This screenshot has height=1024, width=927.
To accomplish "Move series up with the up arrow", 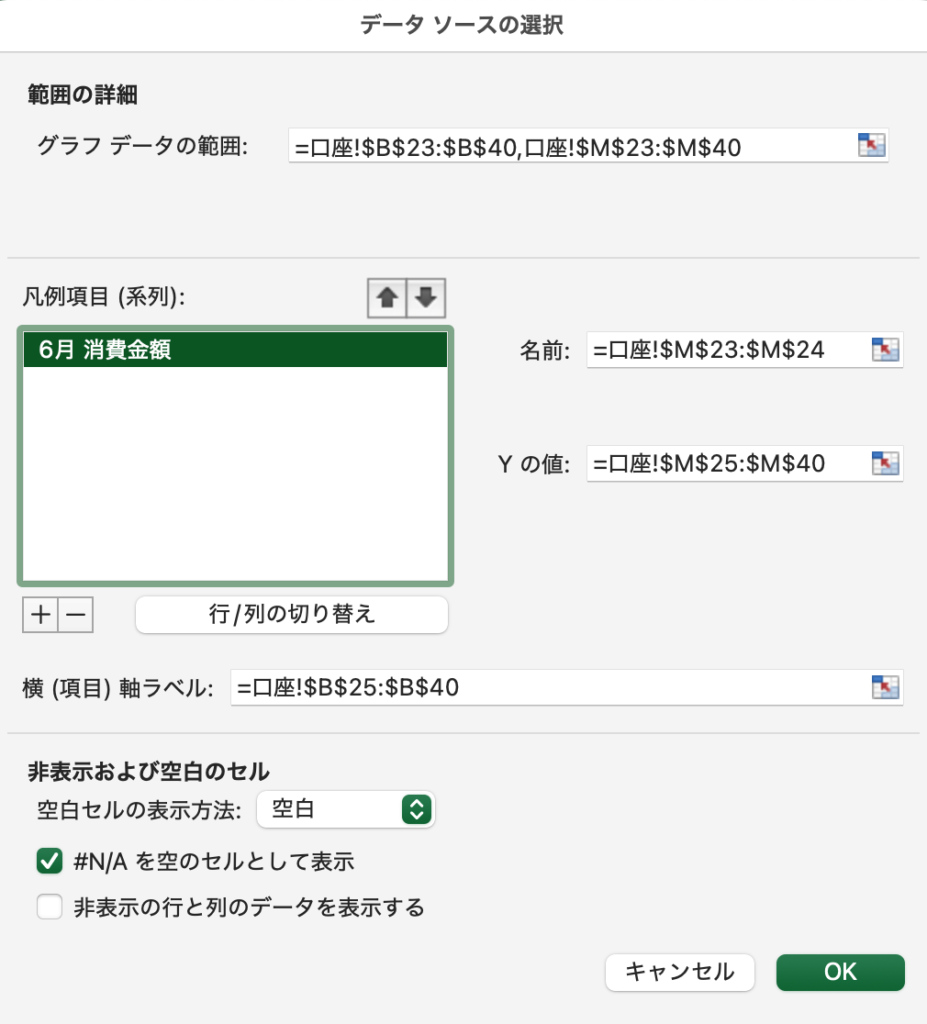I will [387, 299].
